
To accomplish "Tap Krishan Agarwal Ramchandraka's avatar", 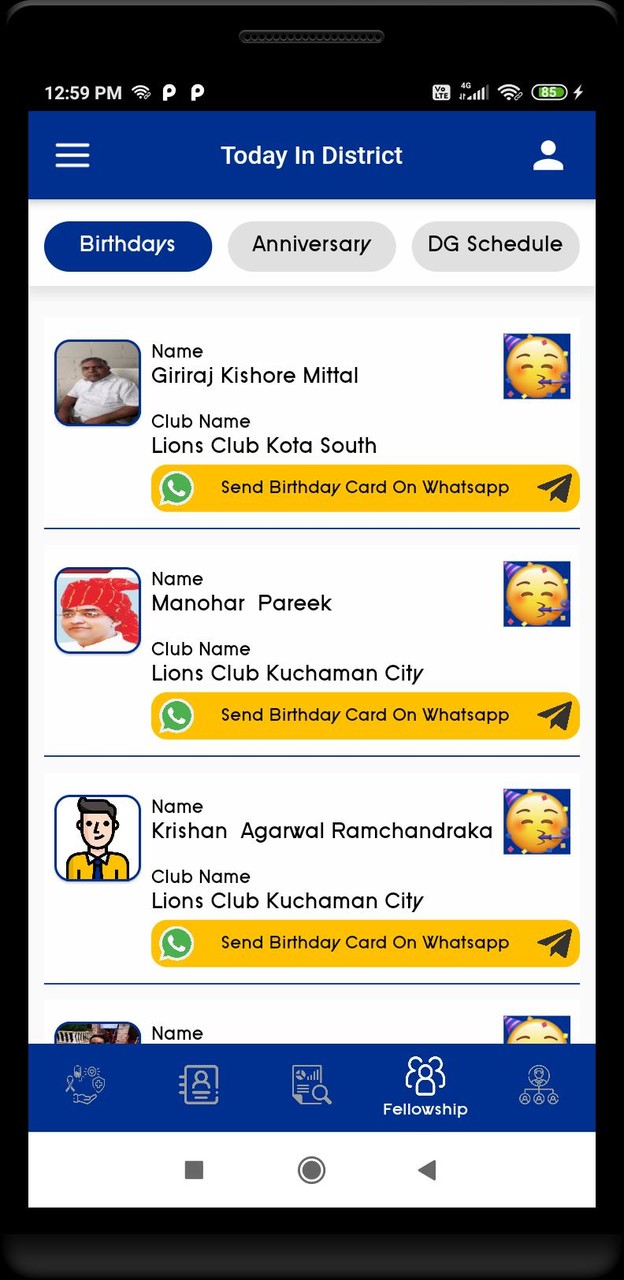I will click(97, 838).
